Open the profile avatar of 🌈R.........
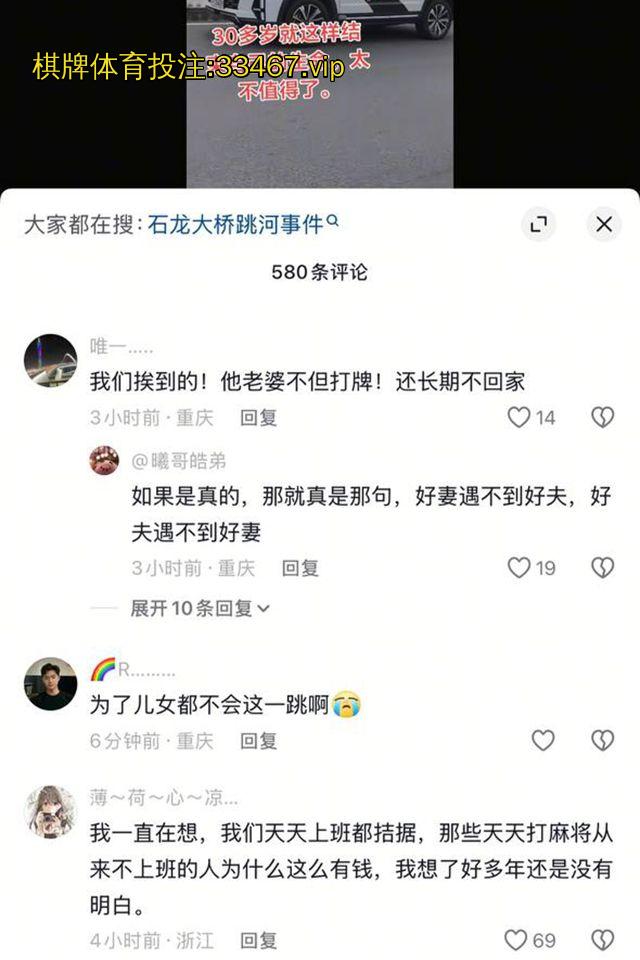The height and width of the screenshot is (960, 640). point(50,684)
